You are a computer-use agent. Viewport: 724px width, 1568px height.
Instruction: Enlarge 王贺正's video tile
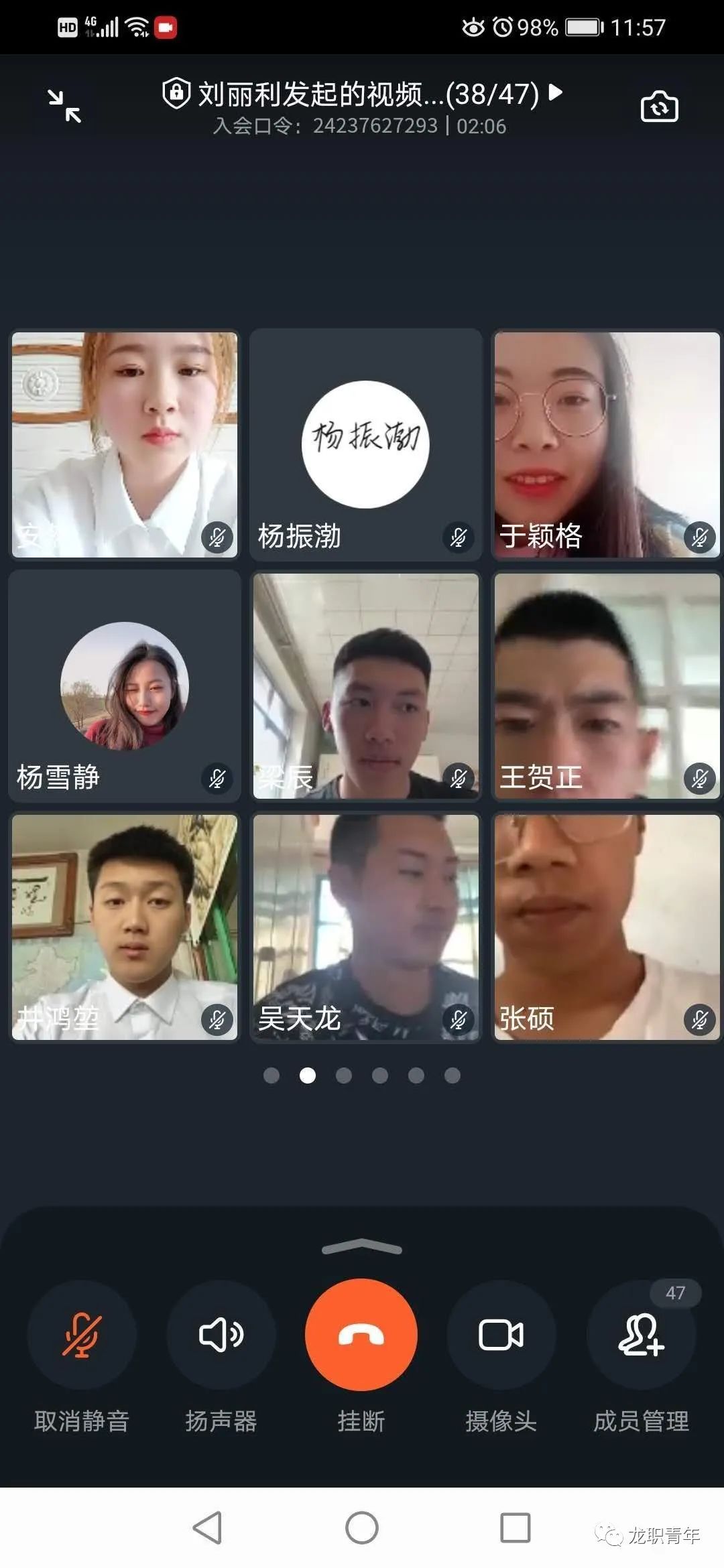pyautogui.click(x=607, y=685)
